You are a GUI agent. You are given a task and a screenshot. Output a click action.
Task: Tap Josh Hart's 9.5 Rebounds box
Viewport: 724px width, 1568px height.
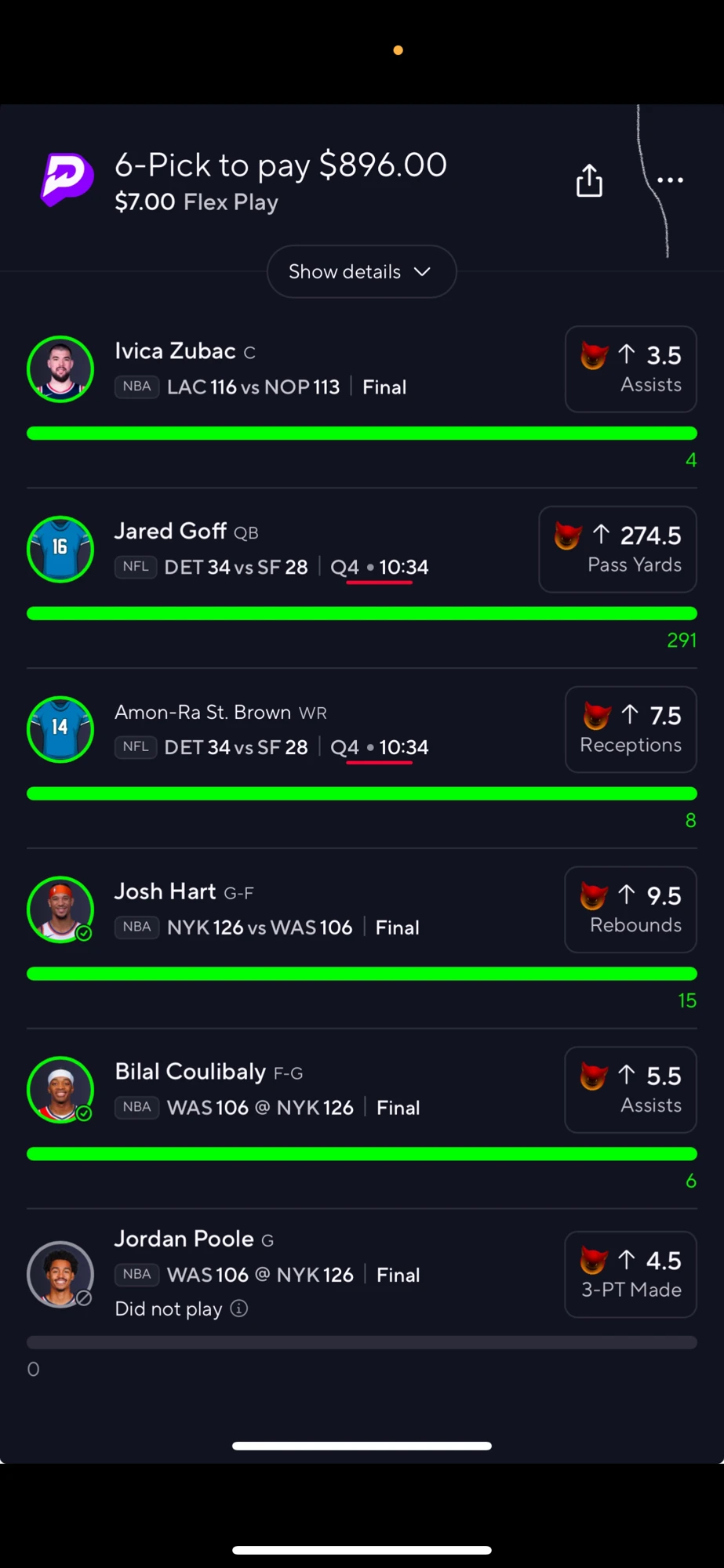(x=631, y=909)
